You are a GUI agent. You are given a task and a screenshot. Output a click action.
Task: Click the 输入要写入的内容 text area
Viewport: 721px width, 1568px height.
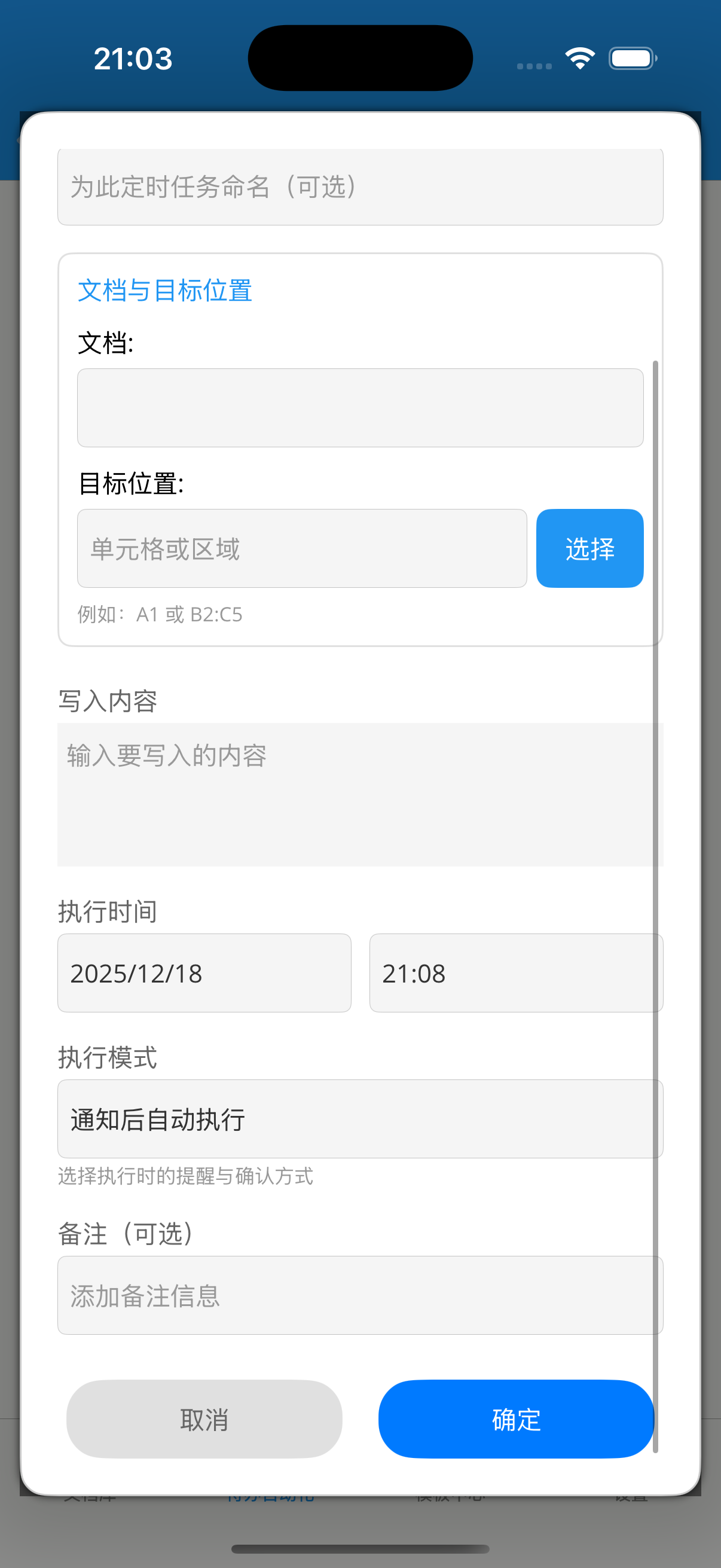[360, 791]
